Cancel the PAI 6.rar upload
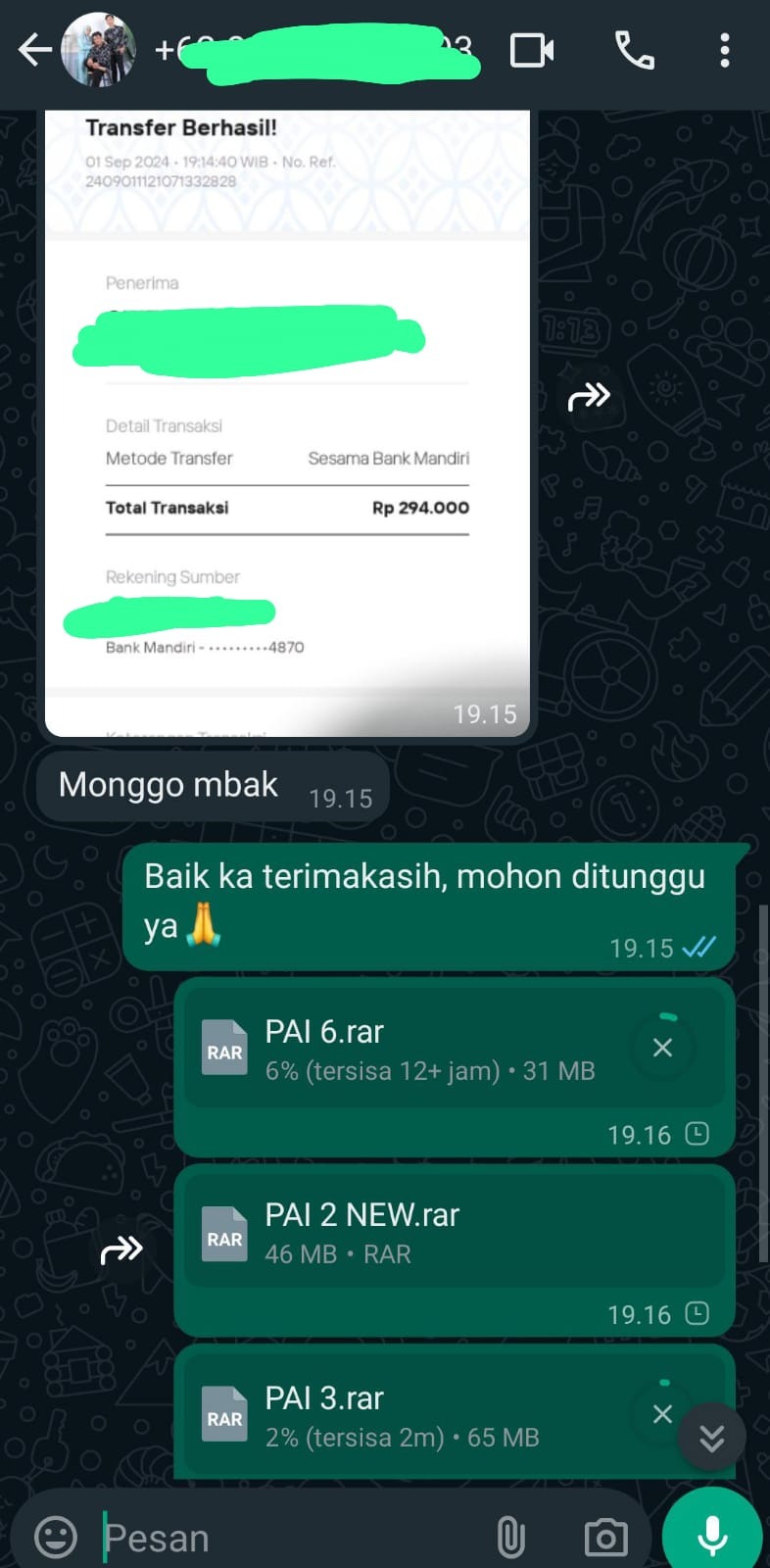The height and width of the screenshot is (1568, 770). click(x=662, y=1048)
